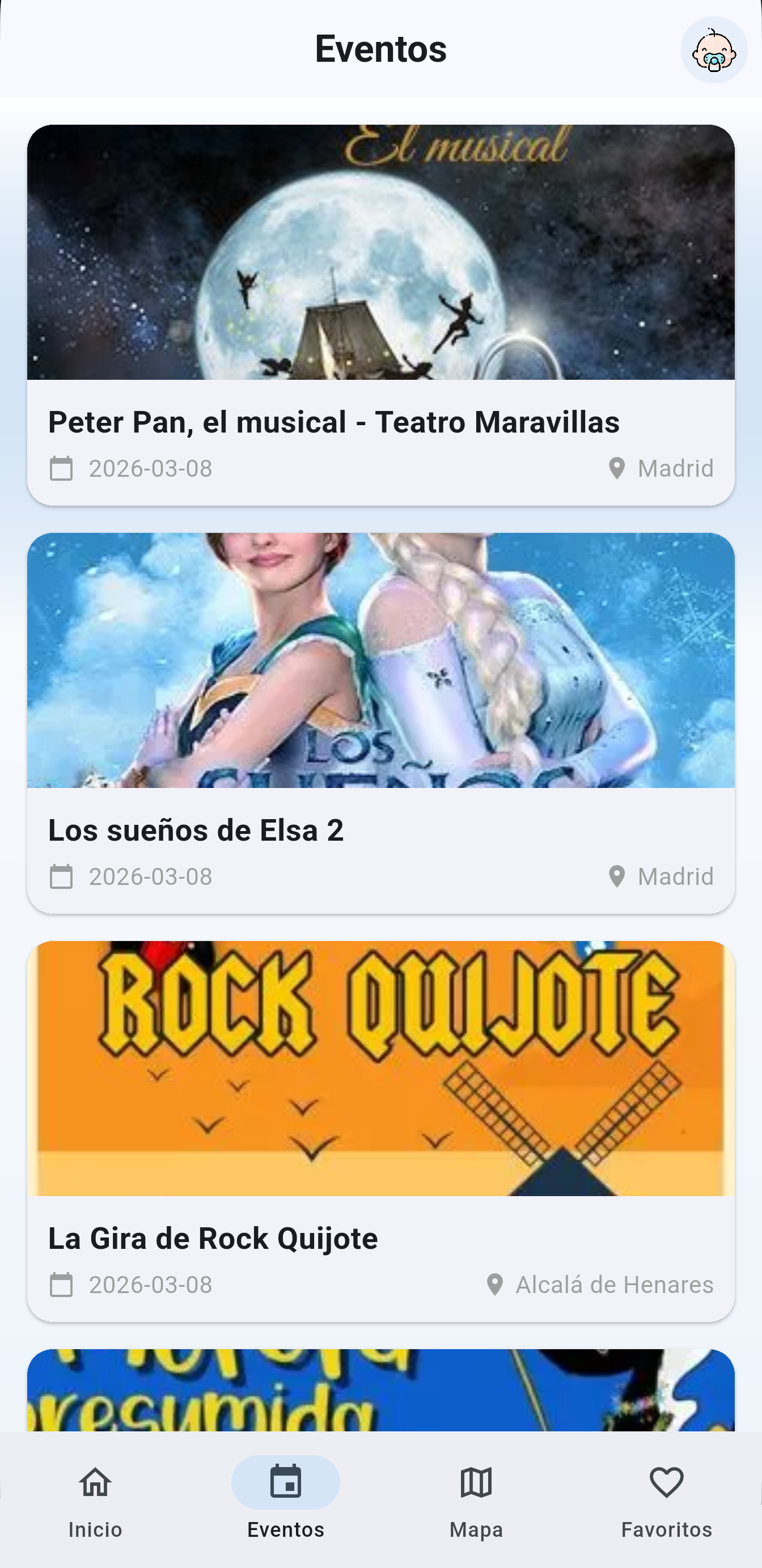This screenshot has width=762, height=1568.
Task: Click the location pin beside Alcalá de Henares
Action: pyautogui.click(x=497, y=1285)
